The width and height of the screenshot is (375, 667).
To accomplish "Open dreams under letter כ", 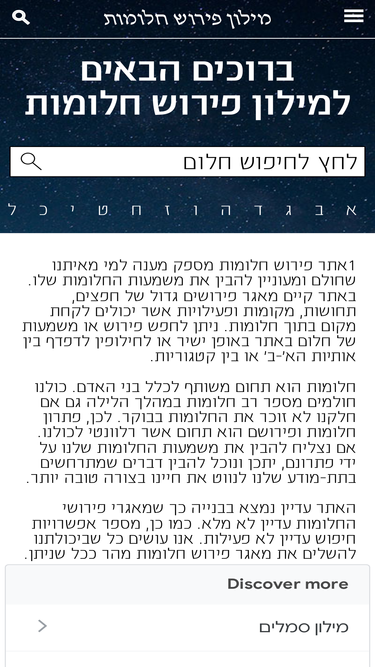I will [43, 210].
